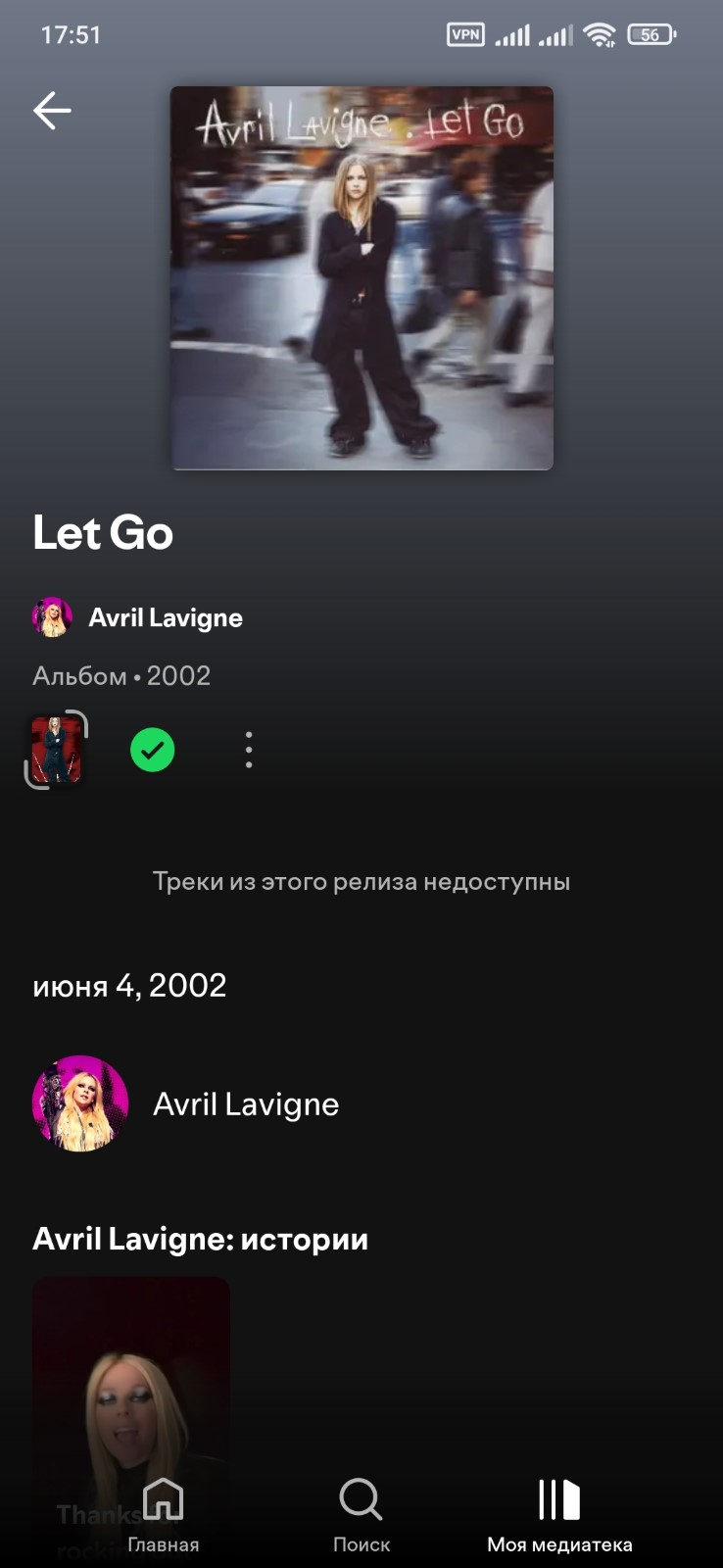The height and width of the screenshot is (1568, 723).
Task: Open Avril Lavigne artist link under title
Action: 165,617
